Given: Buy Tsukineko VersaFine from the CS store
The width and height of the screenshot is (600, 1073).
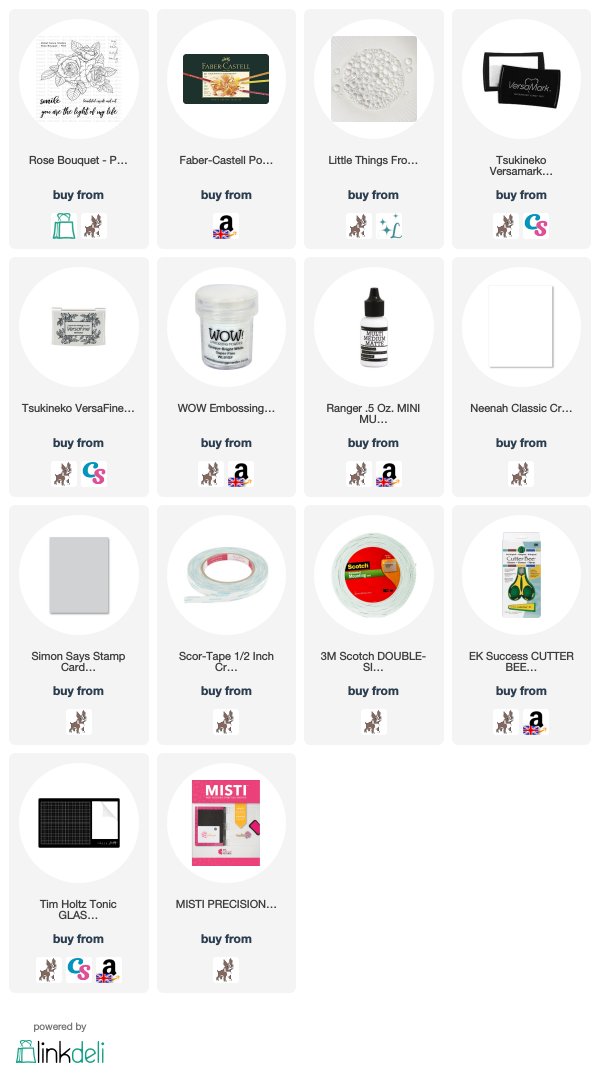Looking at the screenshot, I should pyautogui.click(x=94, y=474).
